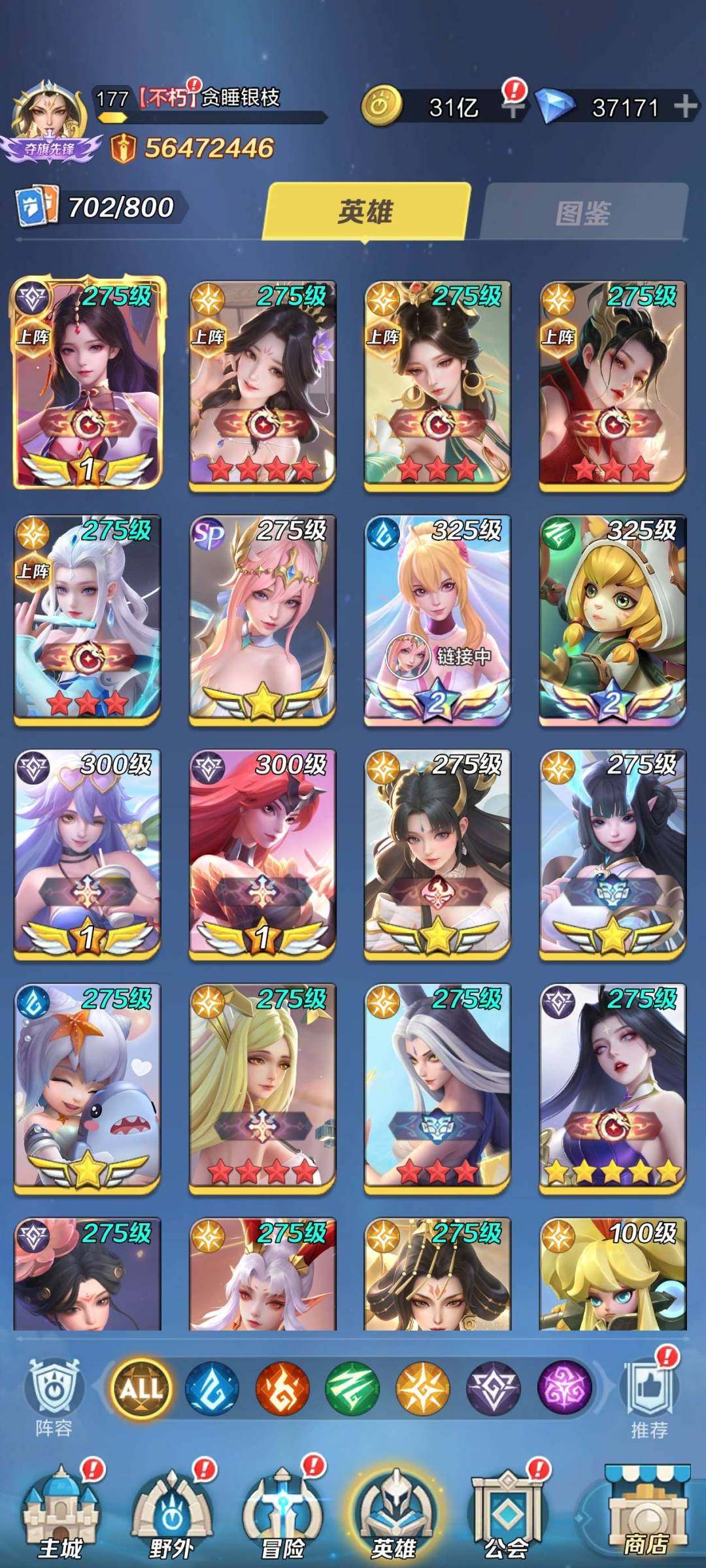The height and width of the screenshot is (1568, 706).
Task: Select the 英雄 top tab
Action: tap(366, 212)
